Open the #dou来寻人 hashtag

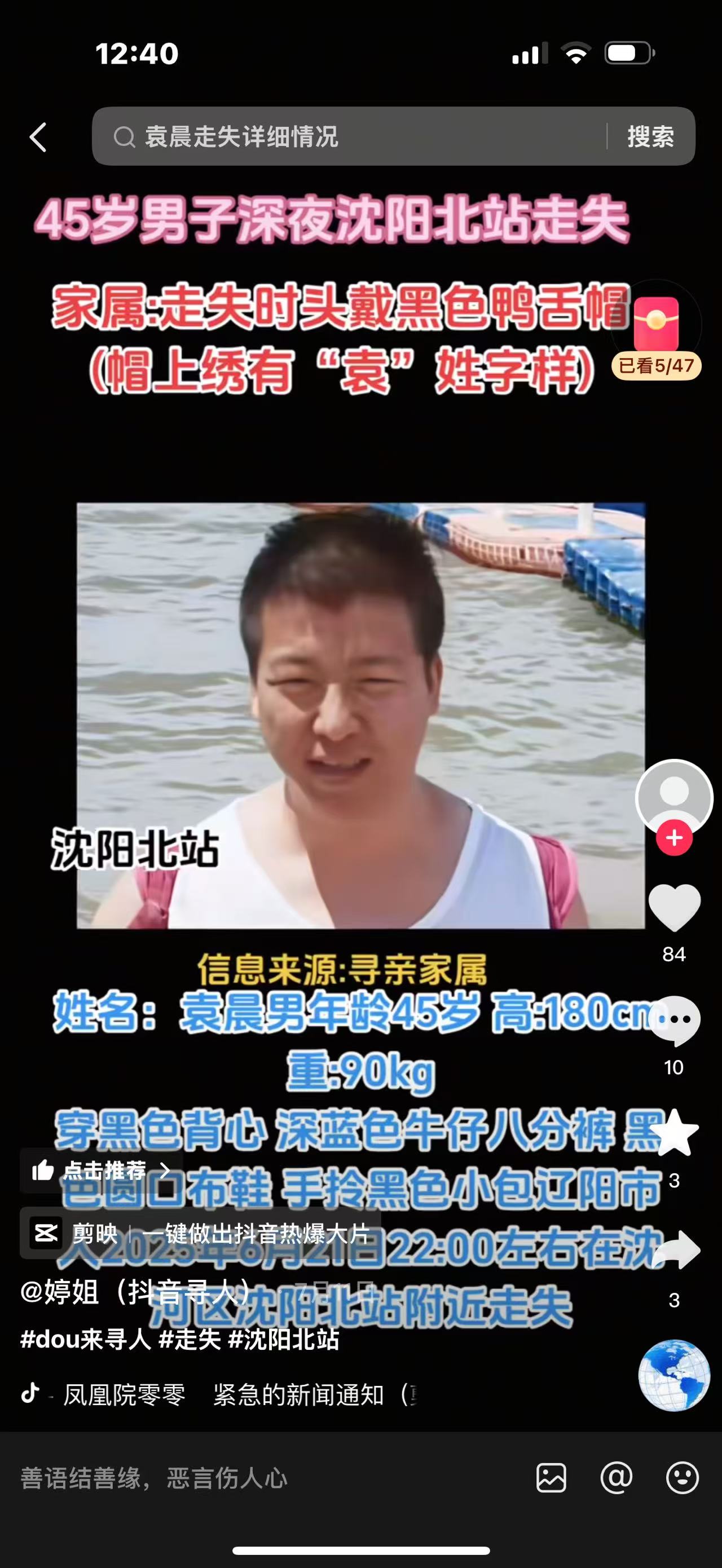(85, 1339)
